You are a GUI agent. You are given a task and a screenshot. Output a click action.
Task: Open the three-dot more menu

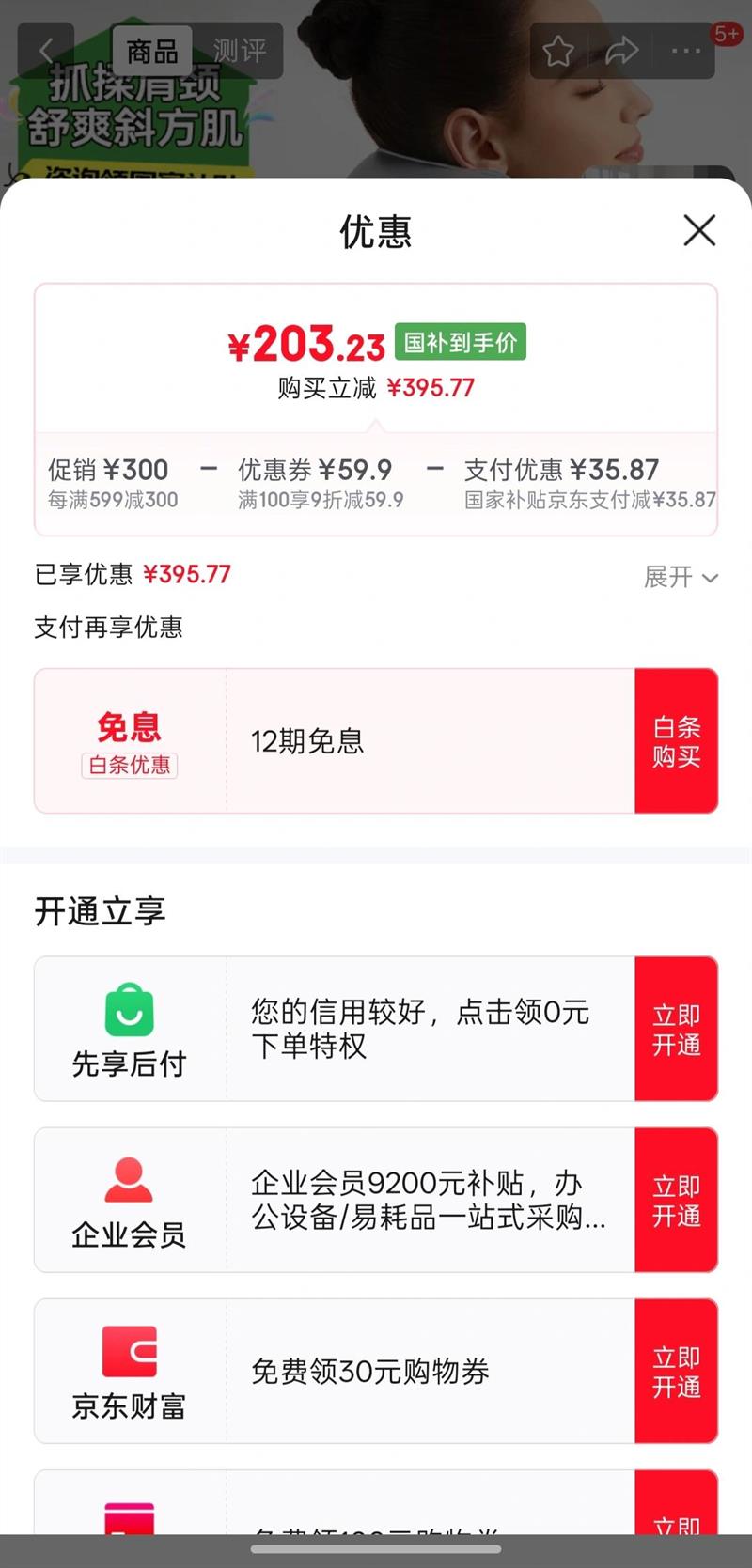pos(685,51)
